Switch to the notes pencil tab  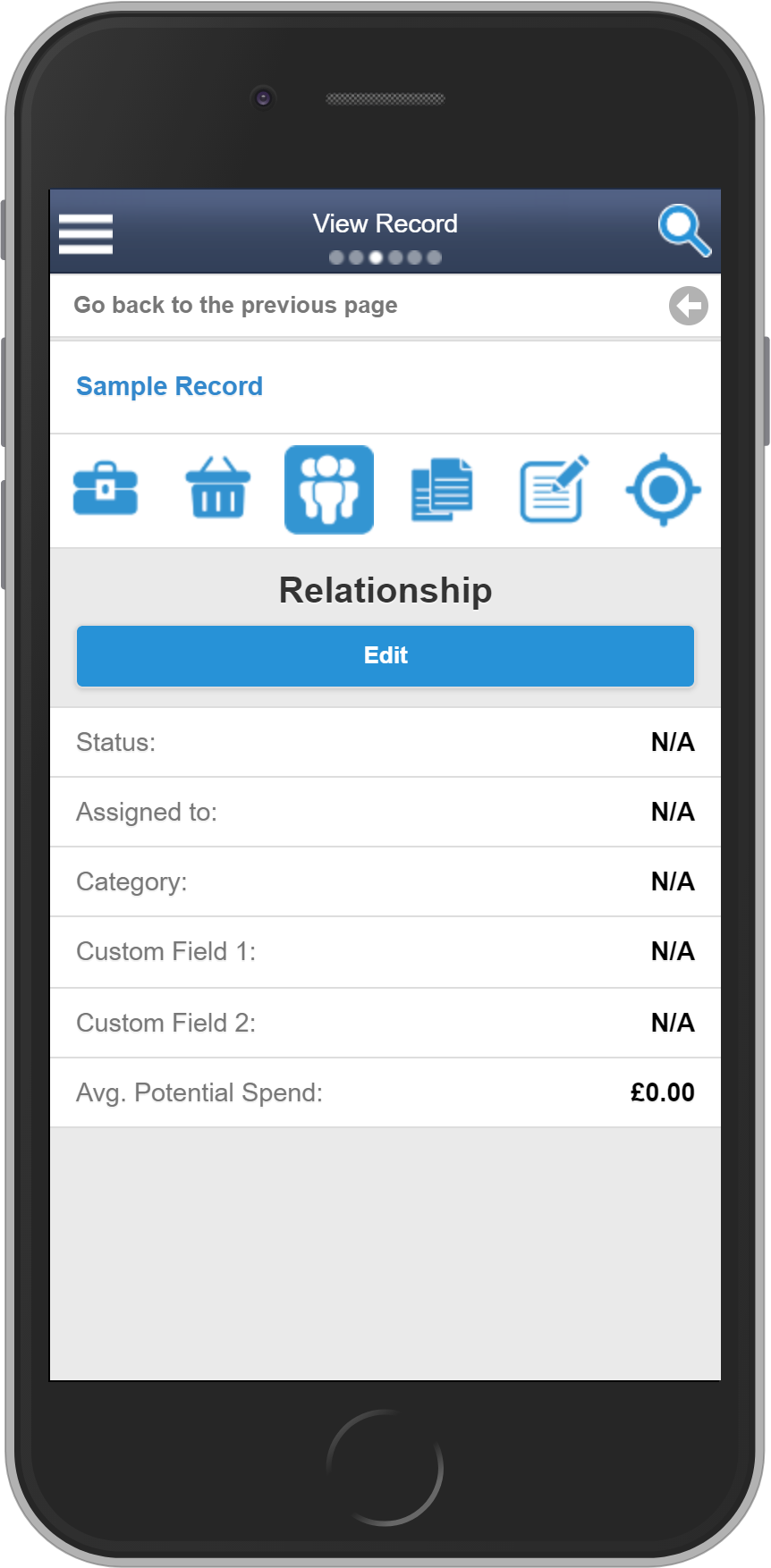pos(553,489)
